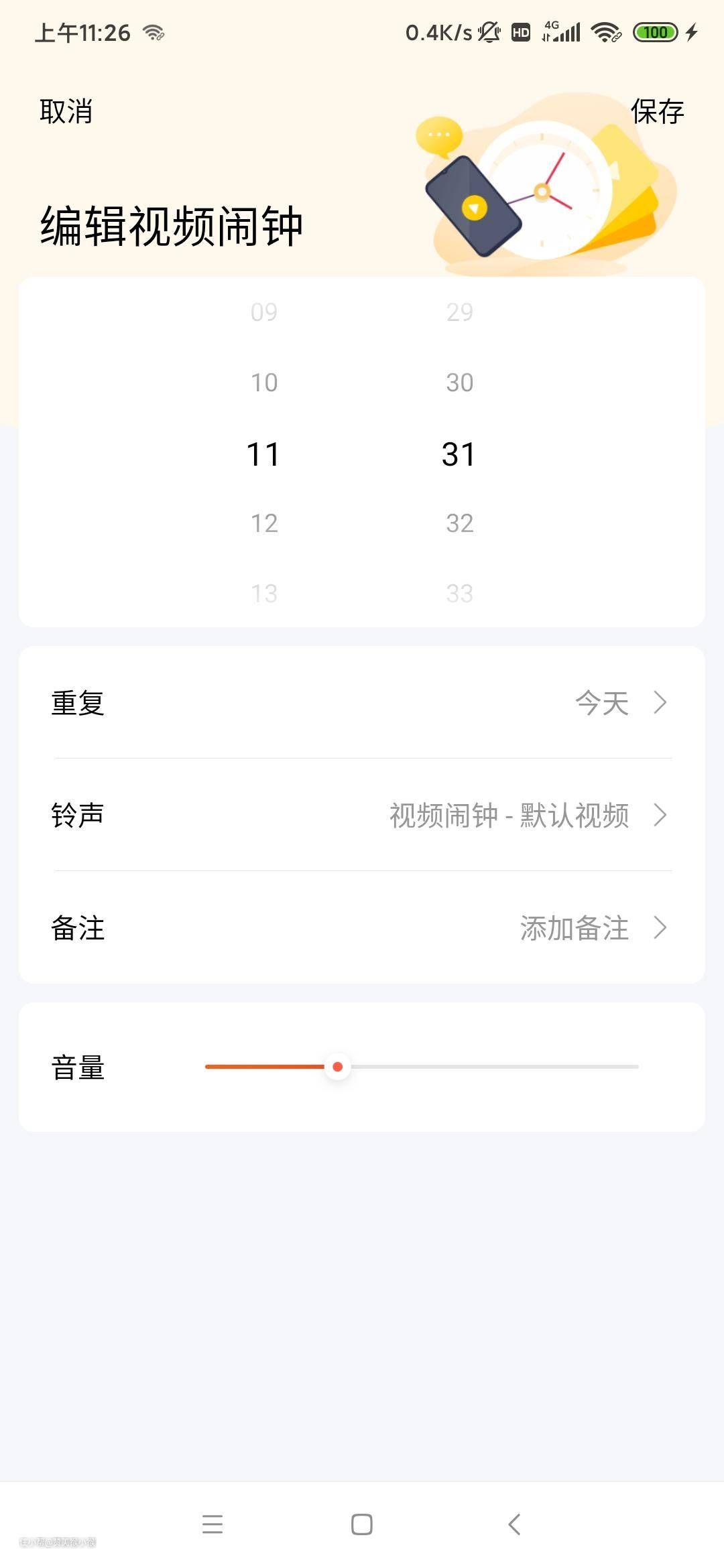Save the alarm with 保存
This screenshot has height=1568, width=724.
click(x=657, y=111)
